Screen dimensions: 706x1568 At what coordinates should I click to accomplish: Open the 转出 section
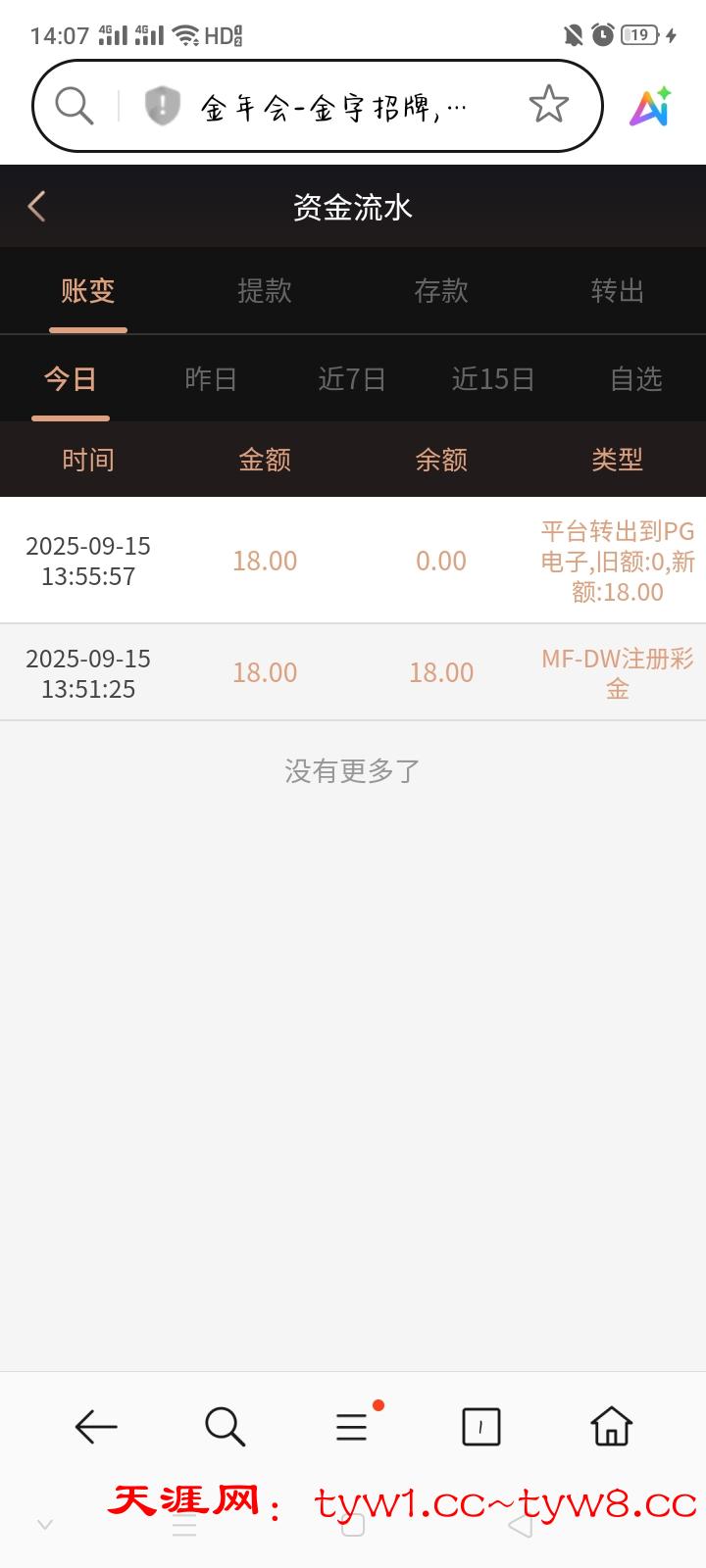pyautogui.click(x=616, y=291)
